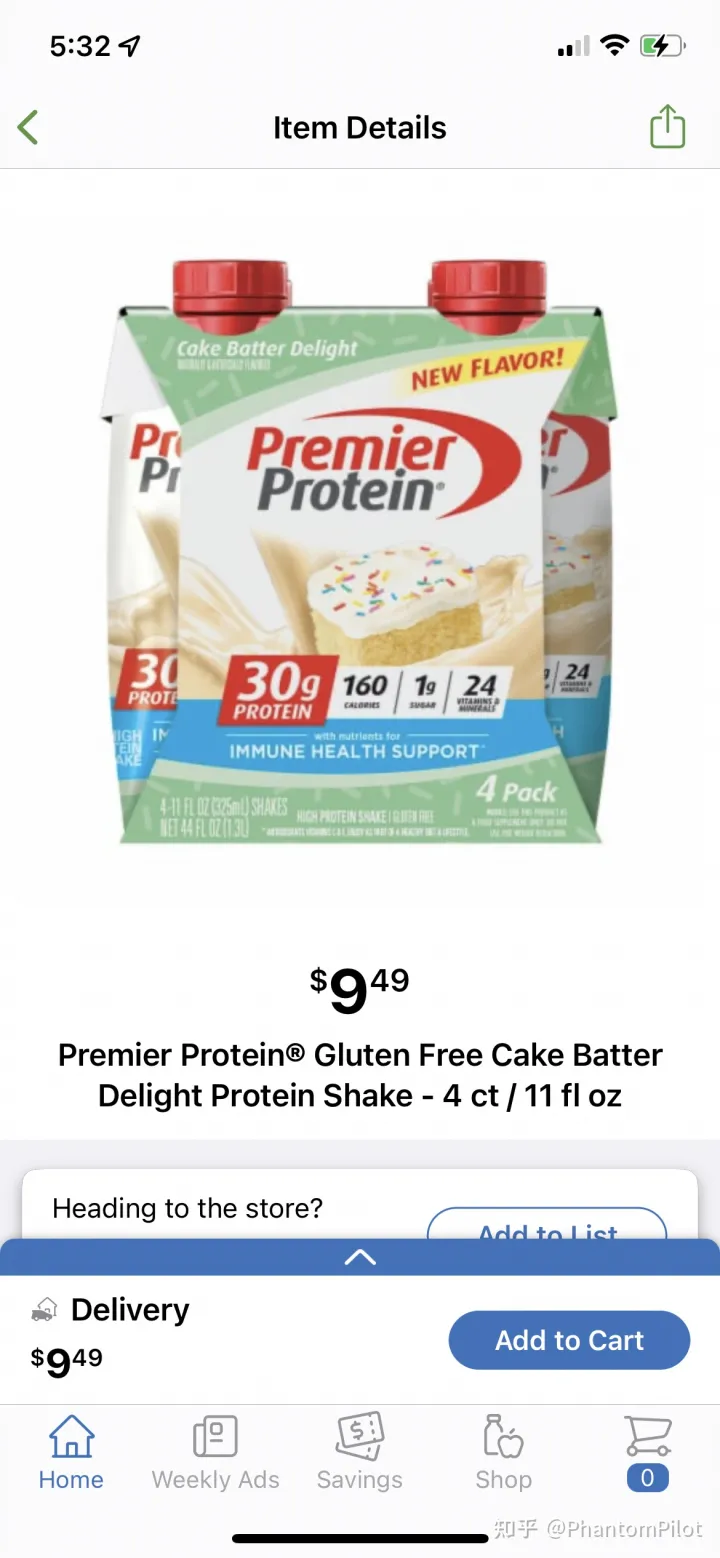Switch to the Shop tab

(503, 1453)
